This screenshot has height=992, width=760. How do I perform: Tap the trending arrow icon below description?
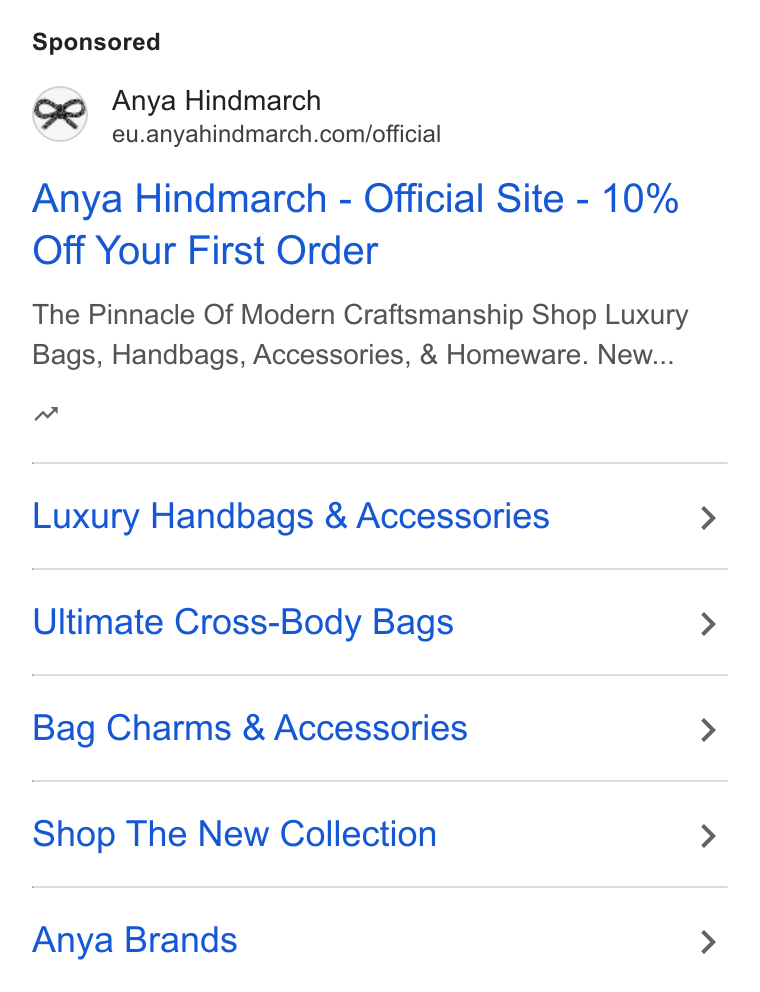click(46, 414)
